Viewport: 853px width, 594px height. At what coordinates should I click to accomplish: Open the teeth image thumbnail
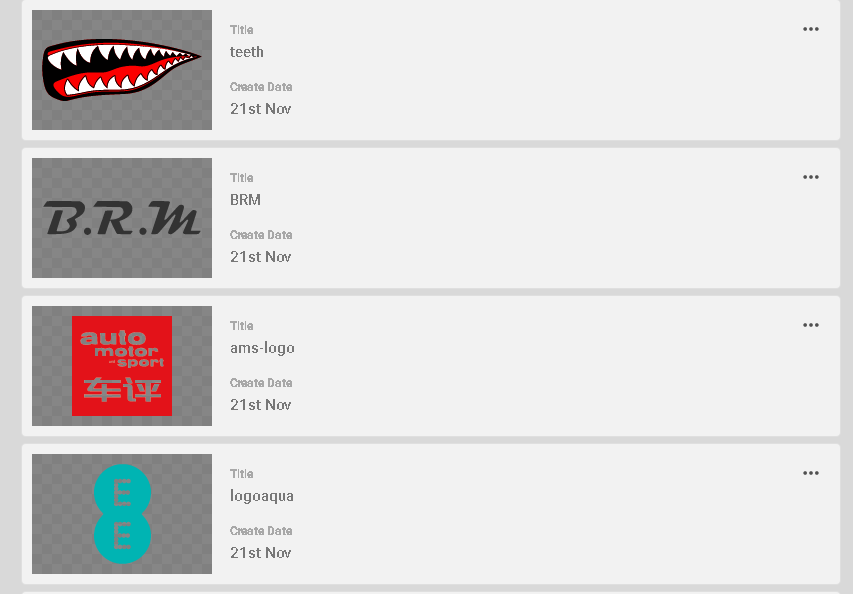pos(122,70)
